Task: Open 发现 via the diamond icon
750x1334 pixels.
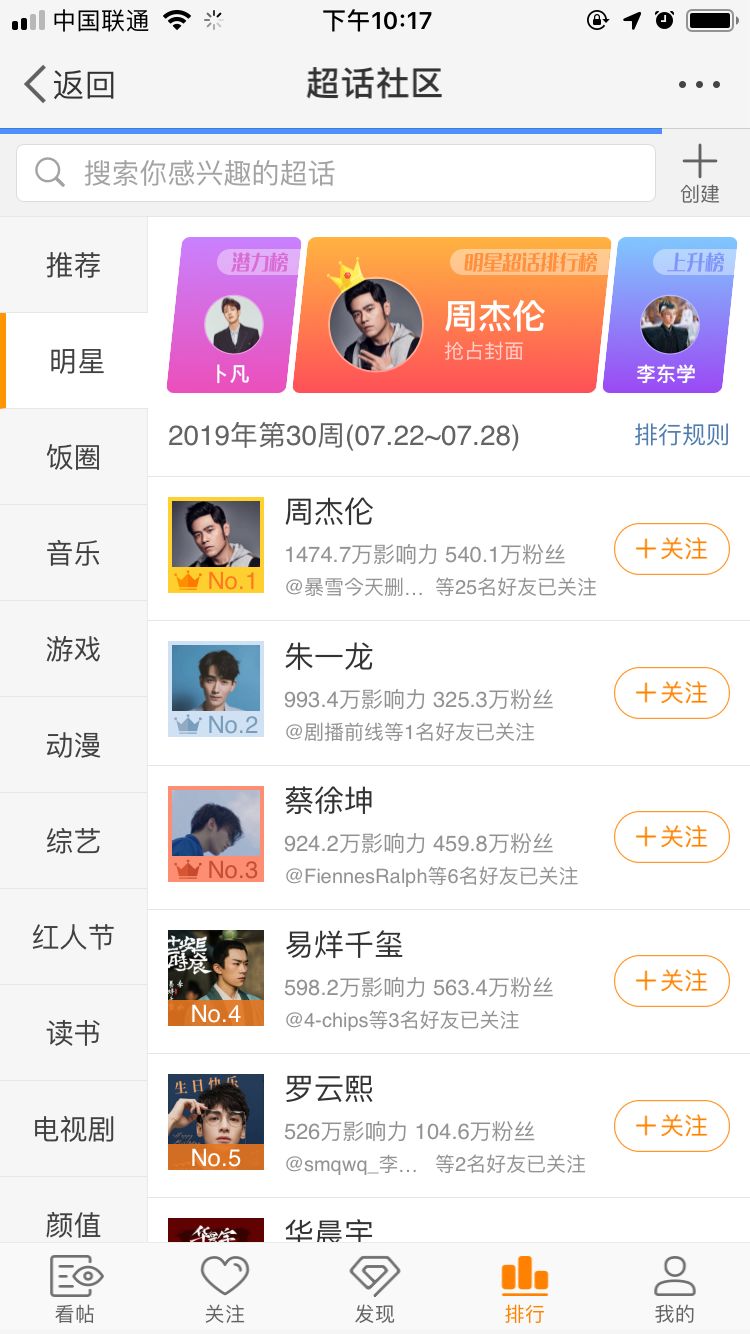Action: 375,1288
